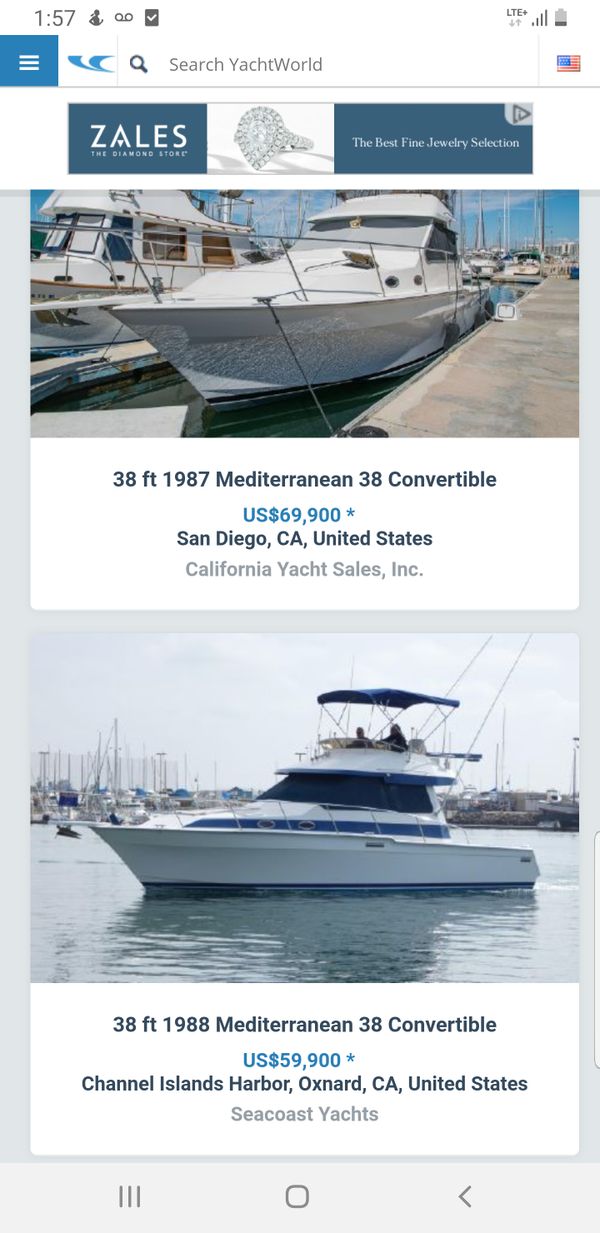The image size is (600, 1233).
Task: Open the Zales jewelry ad banner
Action: pyautogui.click(x=300, y=140)
